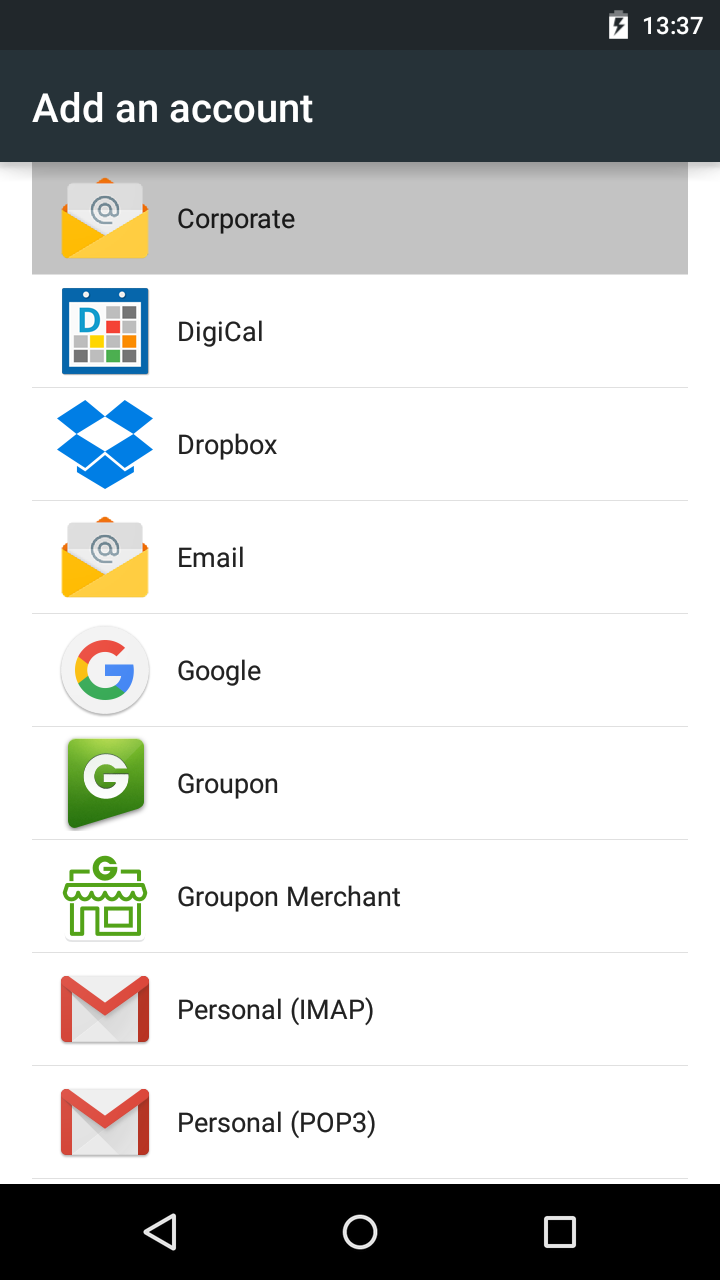Select Groupon Merchant account
Image resolution: width=720 pixels, height=1280 pixels.
pyautogui.click(x=360, y=896)
